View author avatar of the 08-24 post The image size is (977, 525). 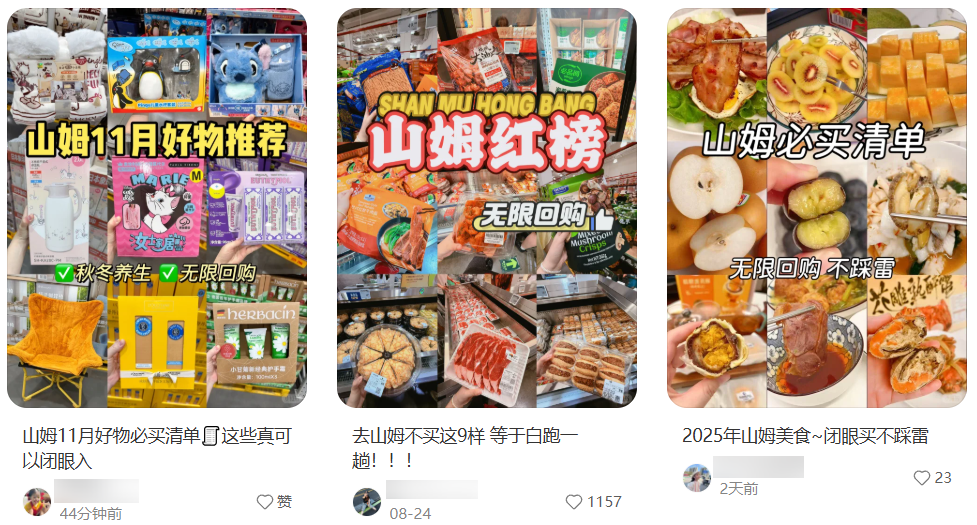tap(367, 501)
